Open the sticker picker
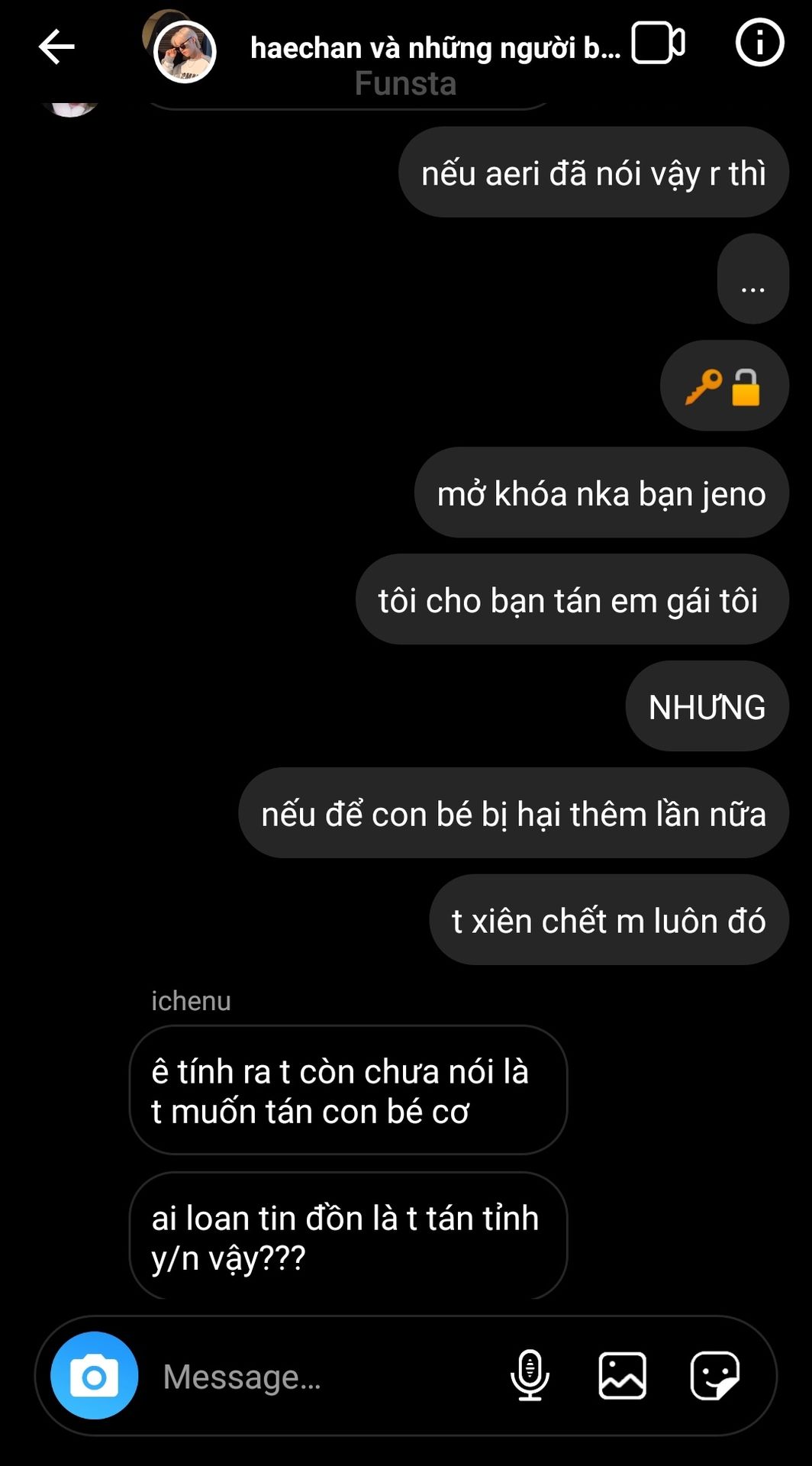The width and height of the screenshot is (812, 1466). [x=714, y=1376]
